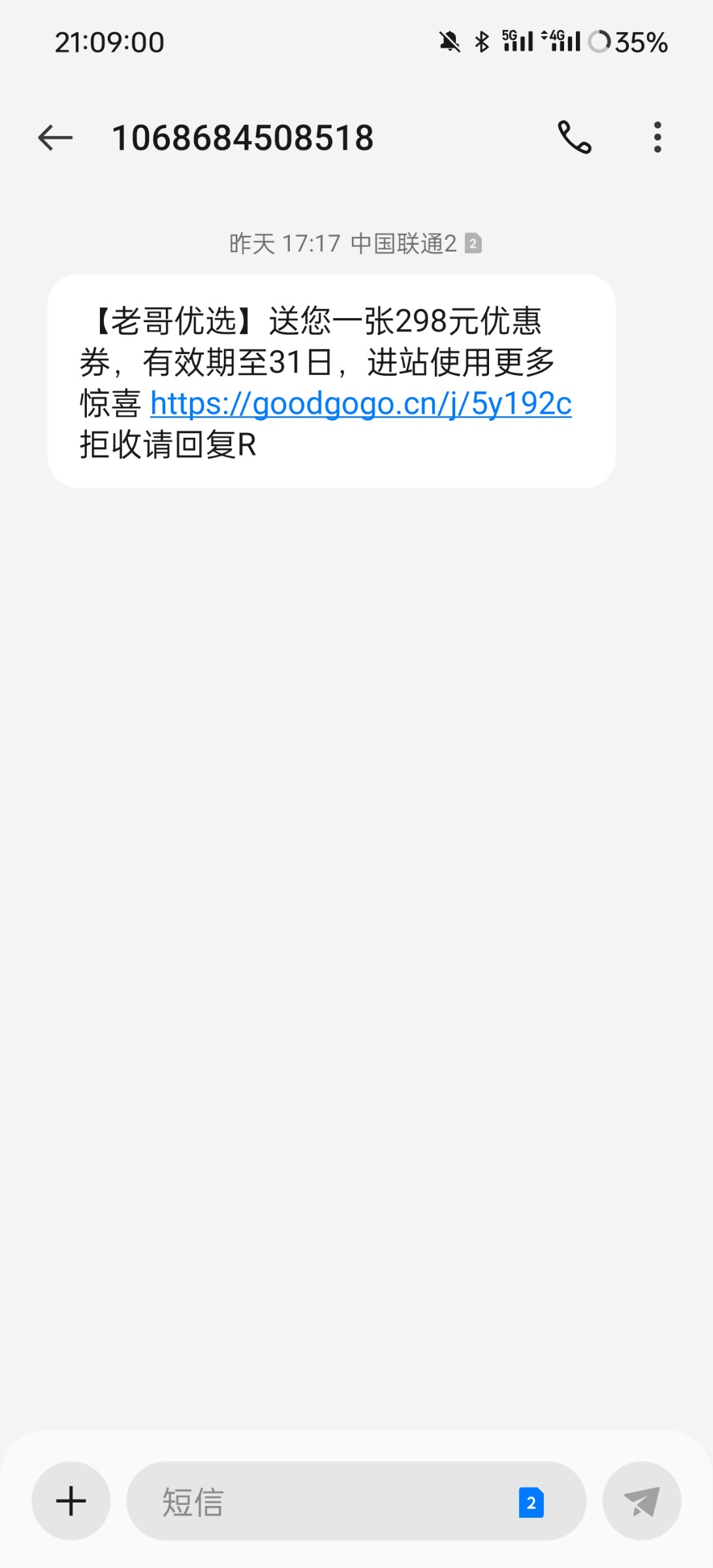713x1568 pixels.
Task: Tap the sender number 1068684508518 title
Action: [242, 137]
